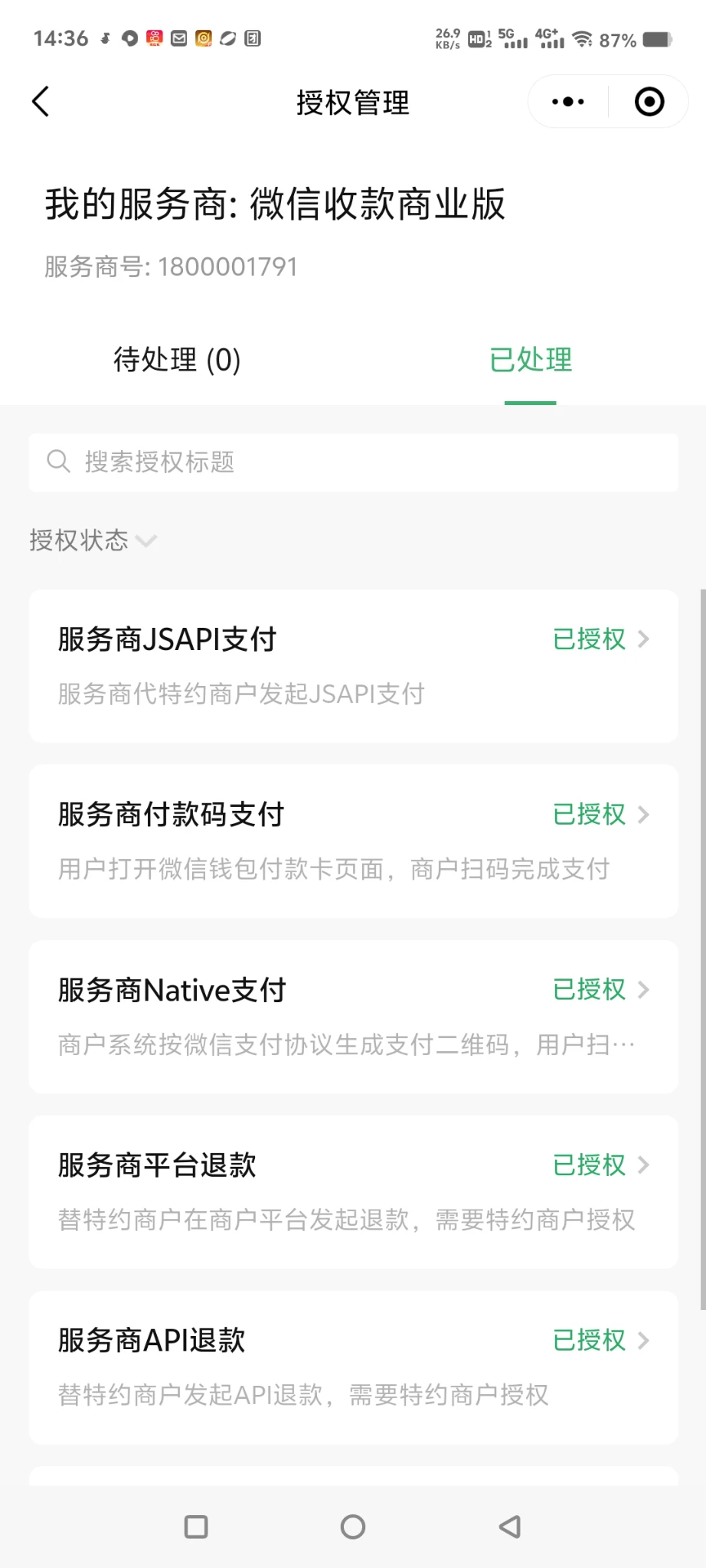Open the mini program more options menu
The image size is (706, 1568).
tap(568, 102)
